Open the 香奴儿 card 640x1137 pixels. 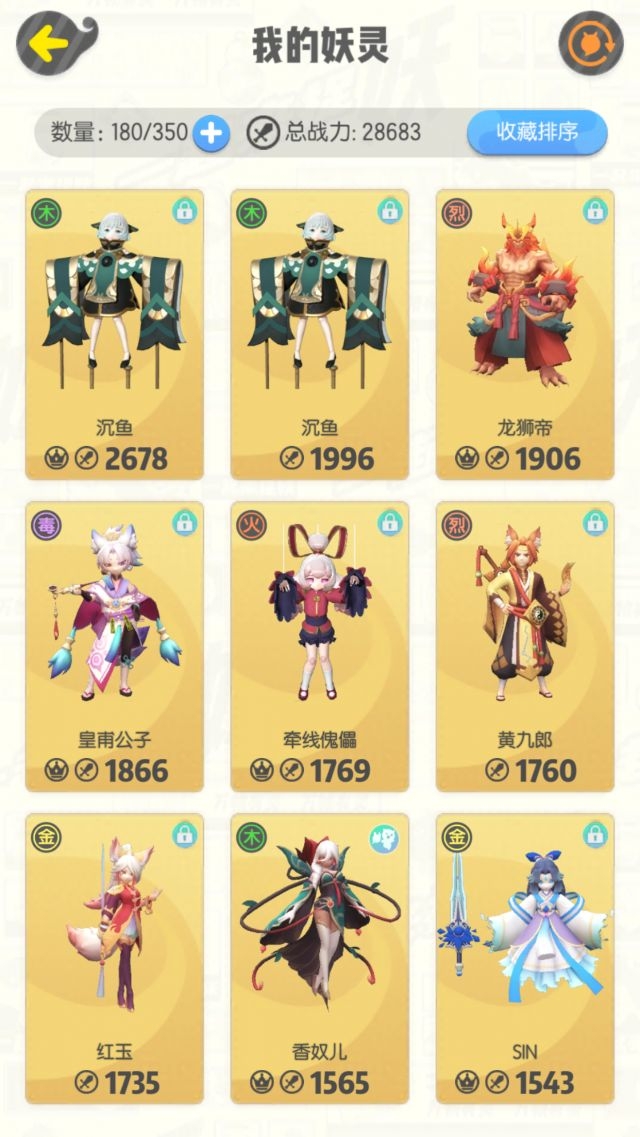pos(319,958)
